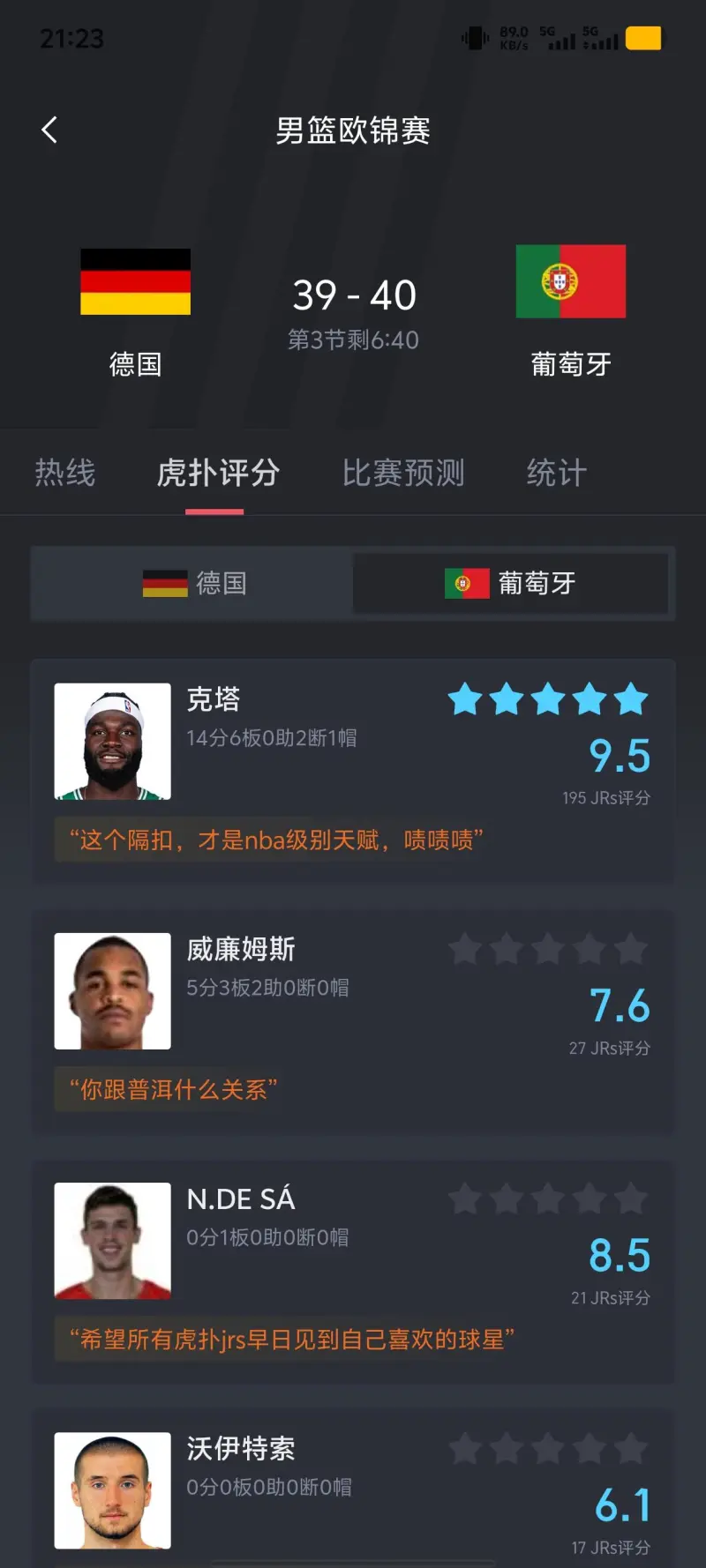This screenshot has height=1568, width=706.
Task: Switch to the 统计 tab
Action: (x=556, y=473)
